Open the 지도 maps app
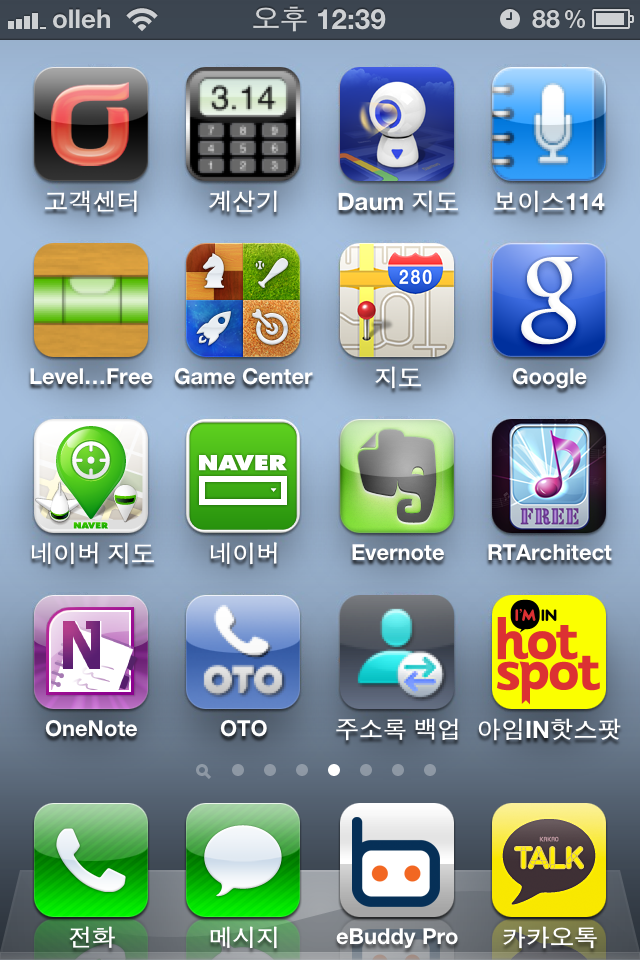 pos(396,300)
